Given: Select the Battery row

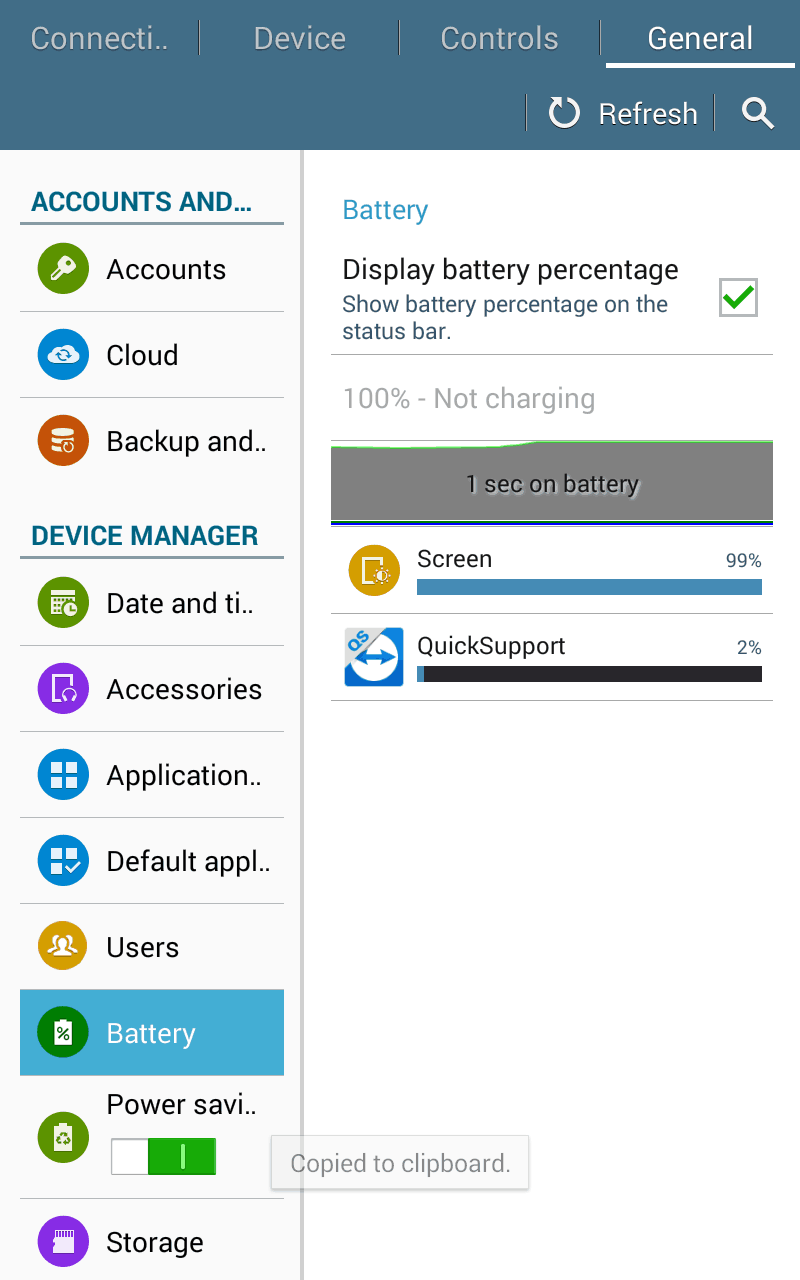Looking at the screenshot, I should tap(152, 1033).
